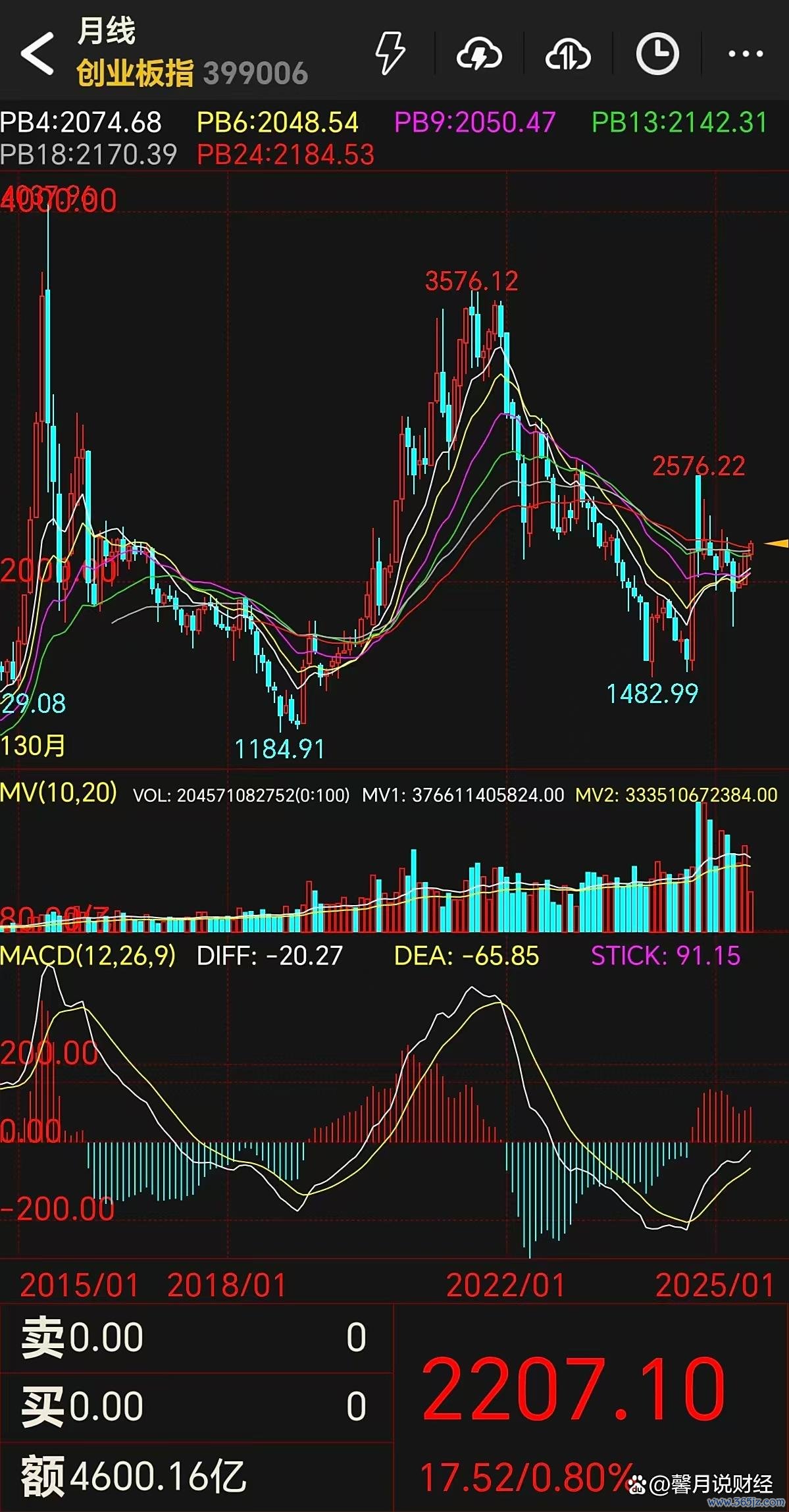Open the cloud lightning sync icon
789x1512 pixels.
coord(479,54)
